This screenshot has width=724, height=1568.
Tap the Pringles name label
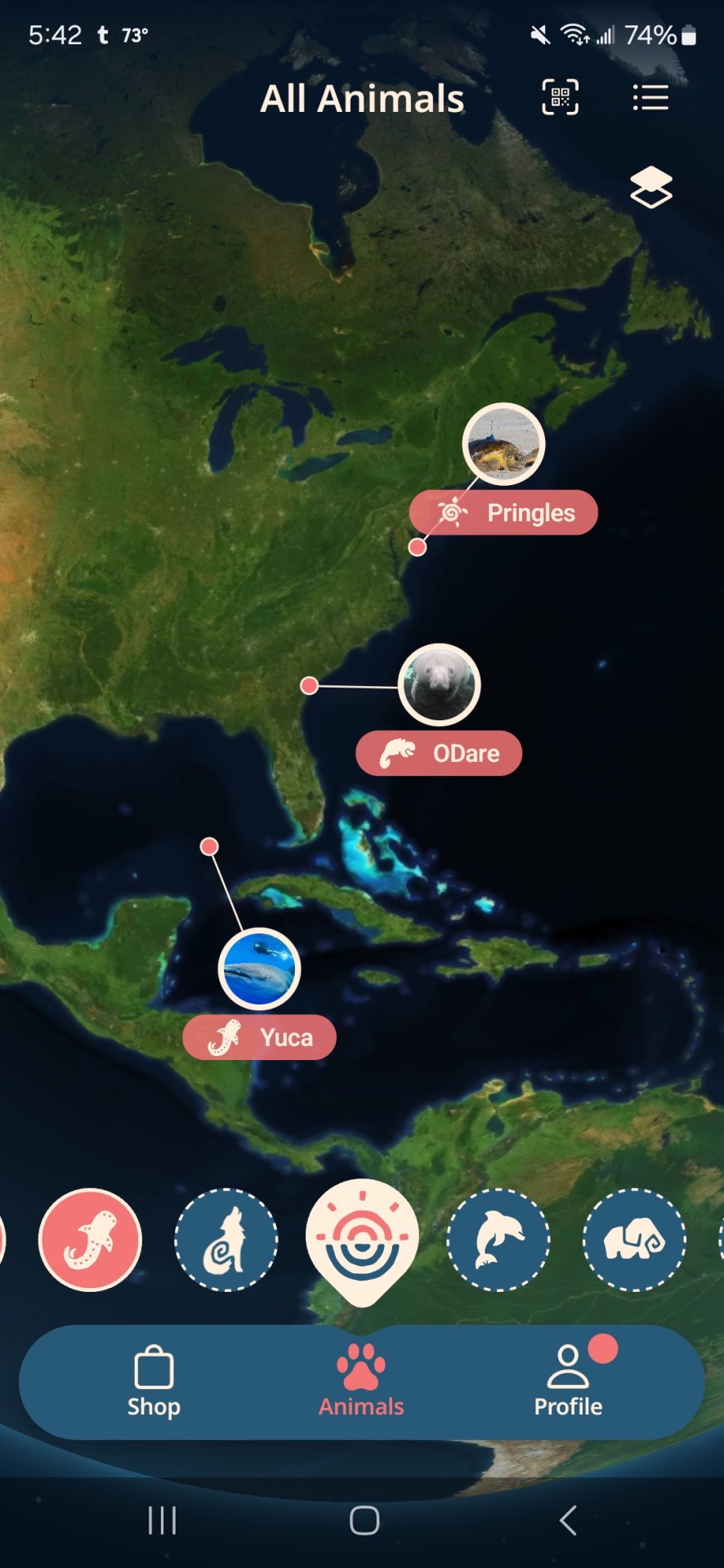point(504,513)
